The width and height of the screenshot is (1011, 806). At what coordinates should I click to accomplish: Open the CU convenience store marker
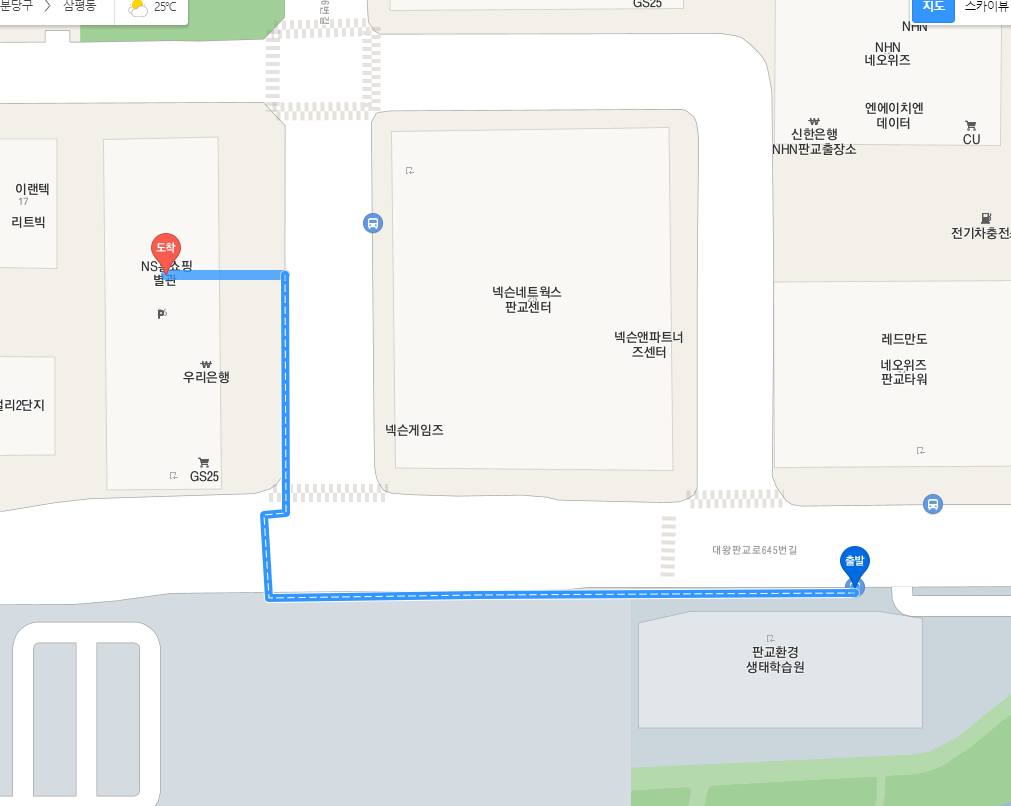coord(971,132)
